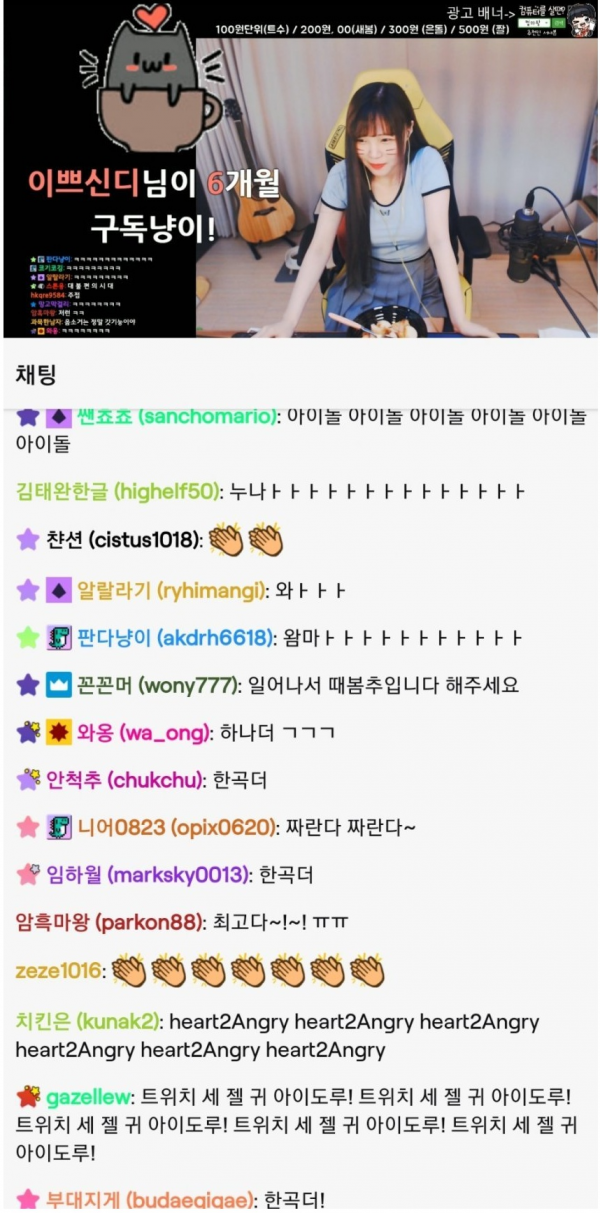600x1213 pixels.
Task: Tap chukchu's username in chat
Action: (x=125, y=780)
